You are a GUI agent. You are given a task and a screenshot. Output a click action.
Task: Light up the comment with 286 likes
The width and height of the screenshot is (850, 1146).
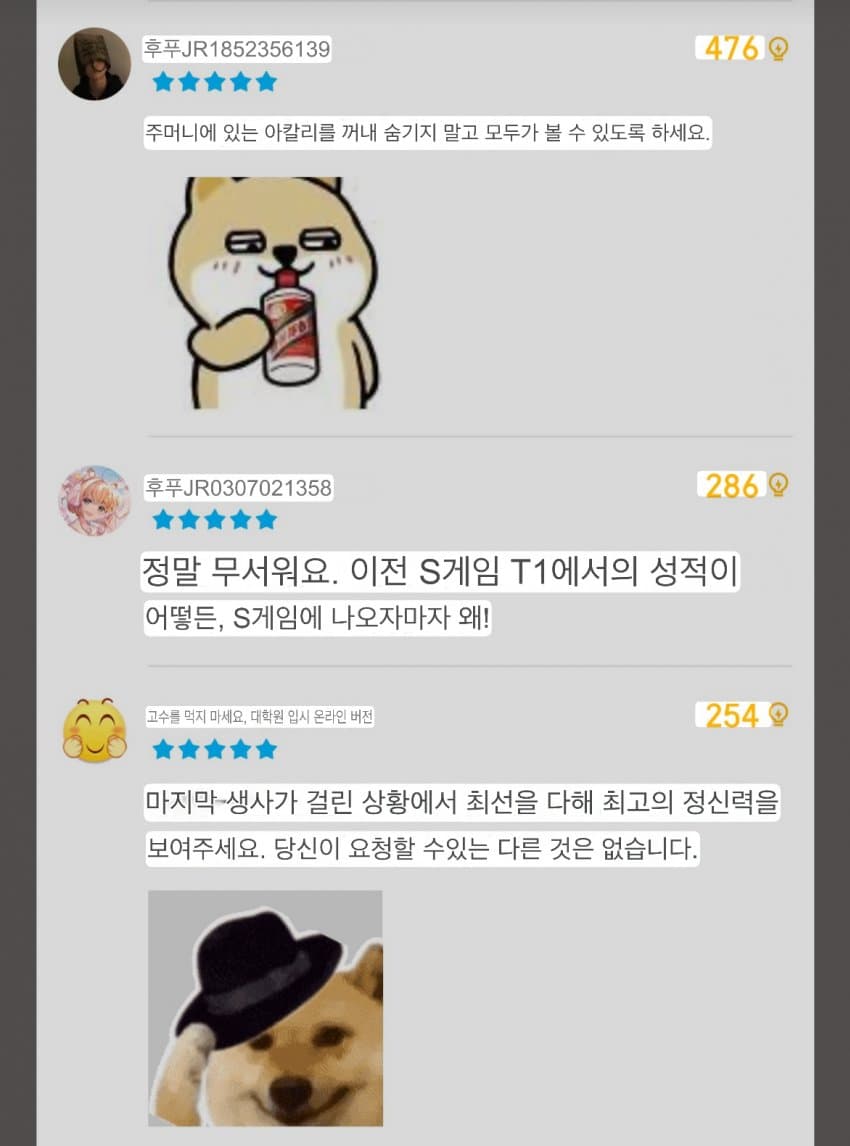(778, 486)
